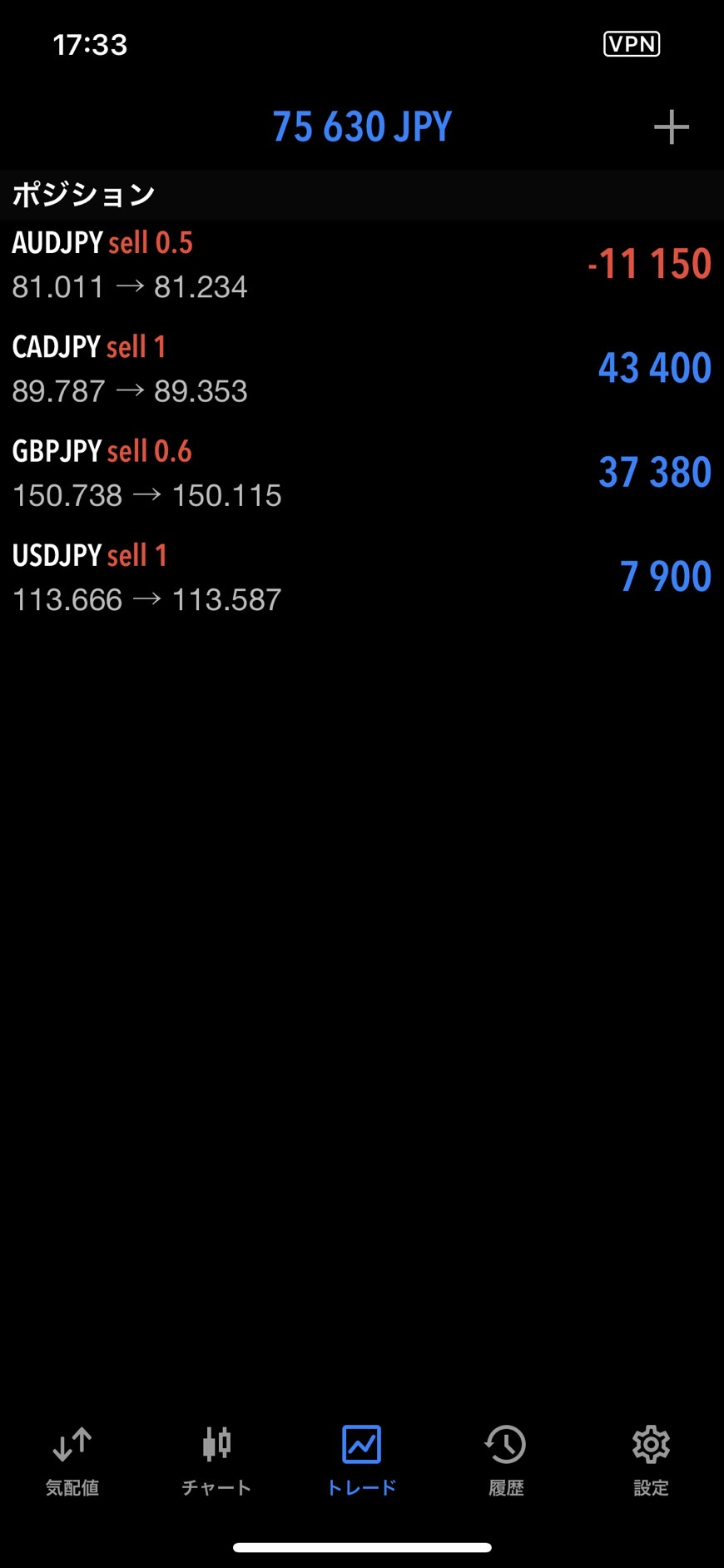Open the 設定 settings tab
Viewport: 724px width, 1568px height.
coord(651,1460)
